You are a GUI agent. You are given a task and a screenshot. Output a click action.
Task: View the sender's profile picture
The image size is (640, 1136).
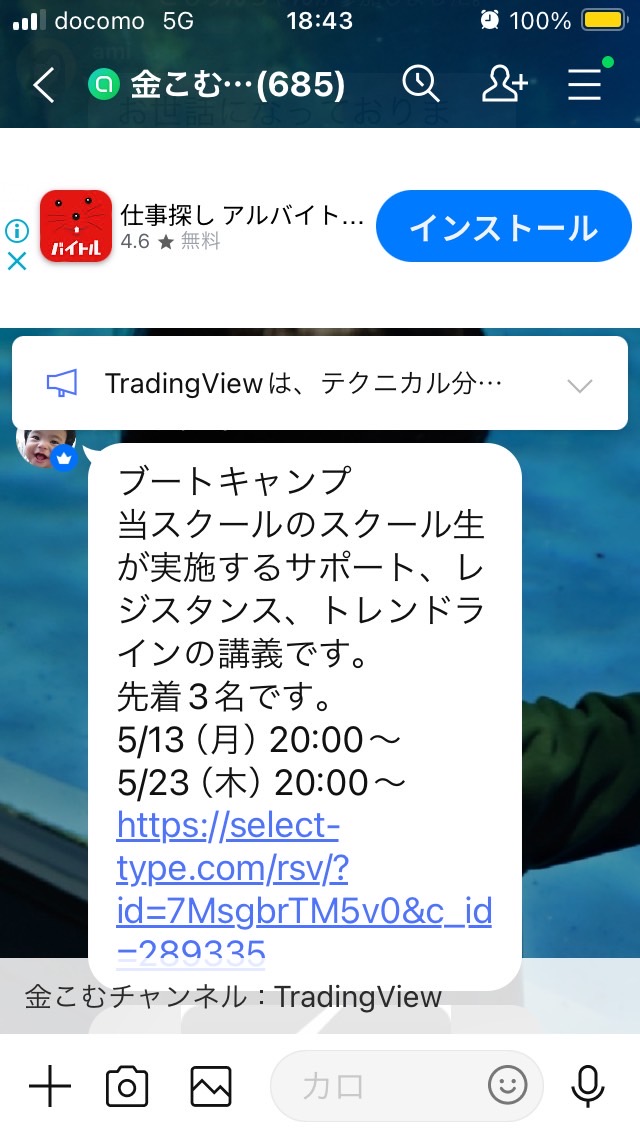pos(46,448)
